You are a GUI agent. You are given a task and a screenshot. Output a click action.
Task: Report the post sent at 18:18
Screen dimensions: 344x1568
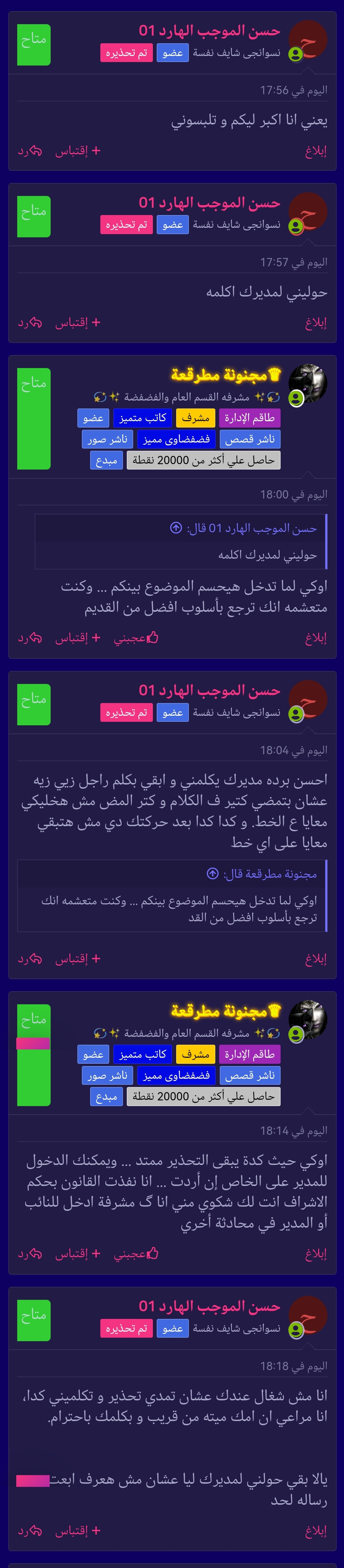pos(316,1530)
